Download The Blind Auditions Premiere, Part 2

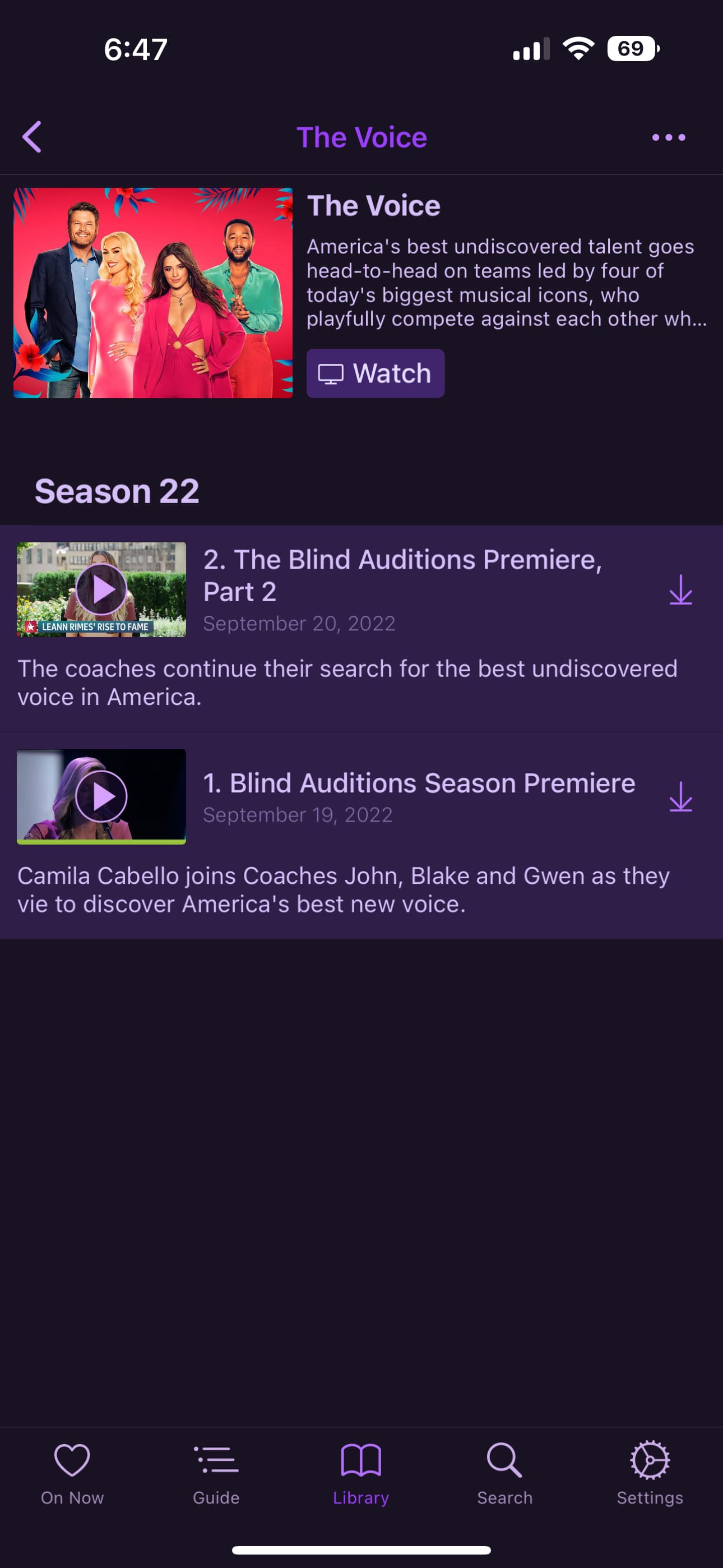click(680, 590)
